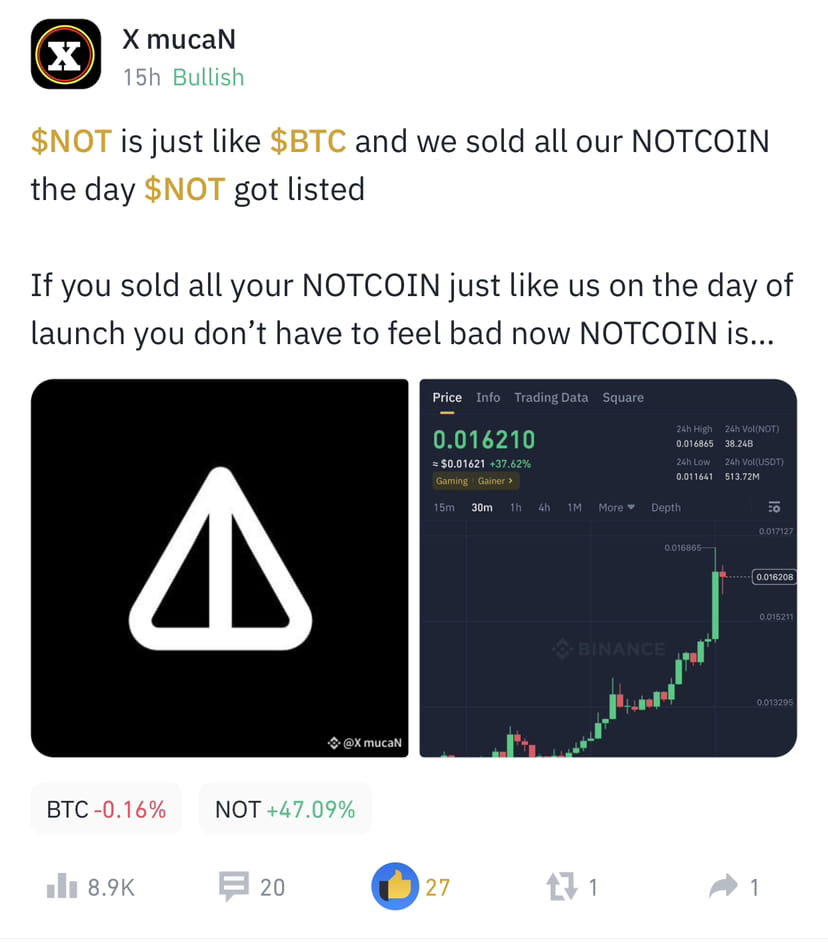Click the view count bar chart icon

pyautogui.click(x=62, y=886)
